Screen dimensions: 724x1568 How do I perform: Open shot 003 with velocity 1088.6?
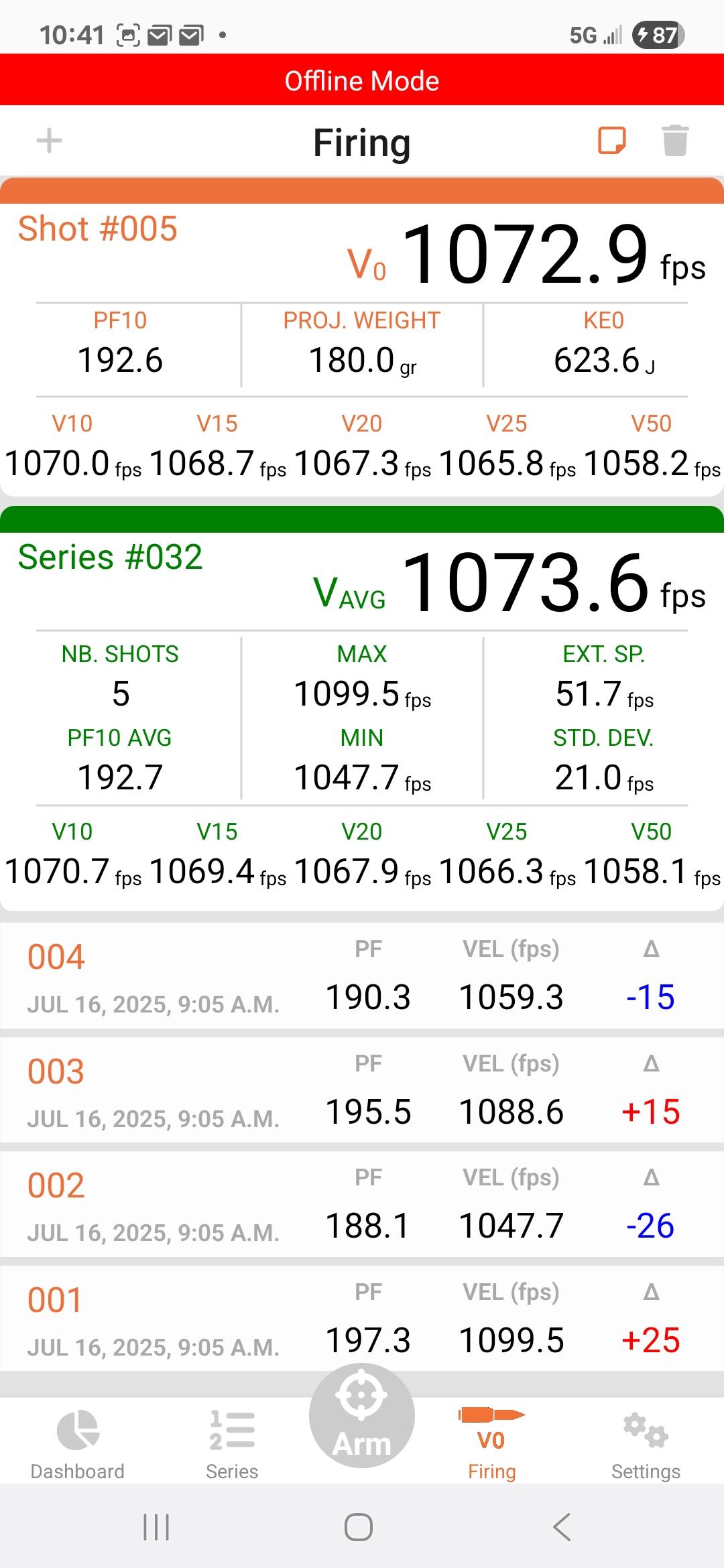(x=362, y=1091)
